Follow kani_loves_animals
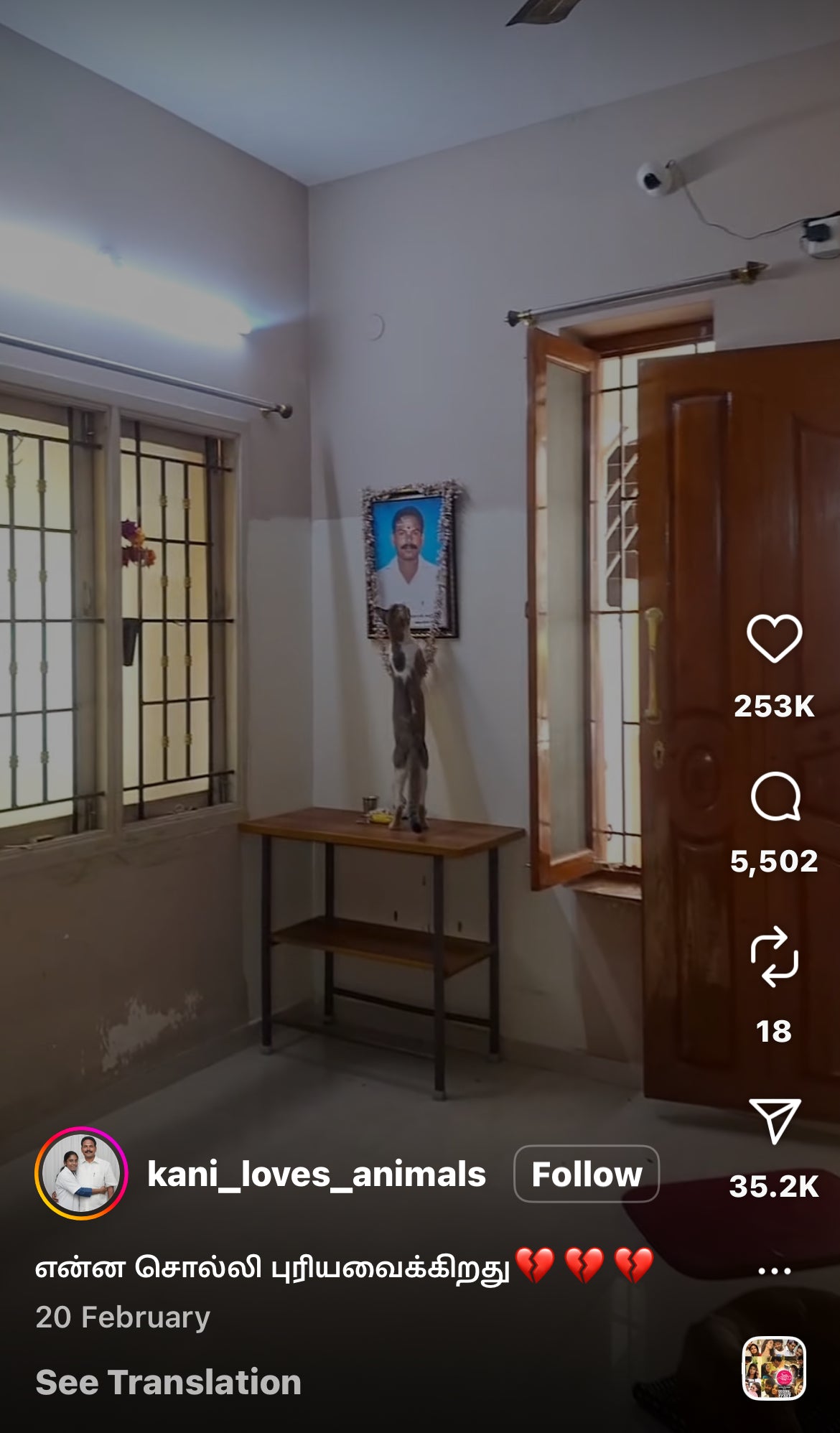840x1433 pixels. click(586, 1174)
